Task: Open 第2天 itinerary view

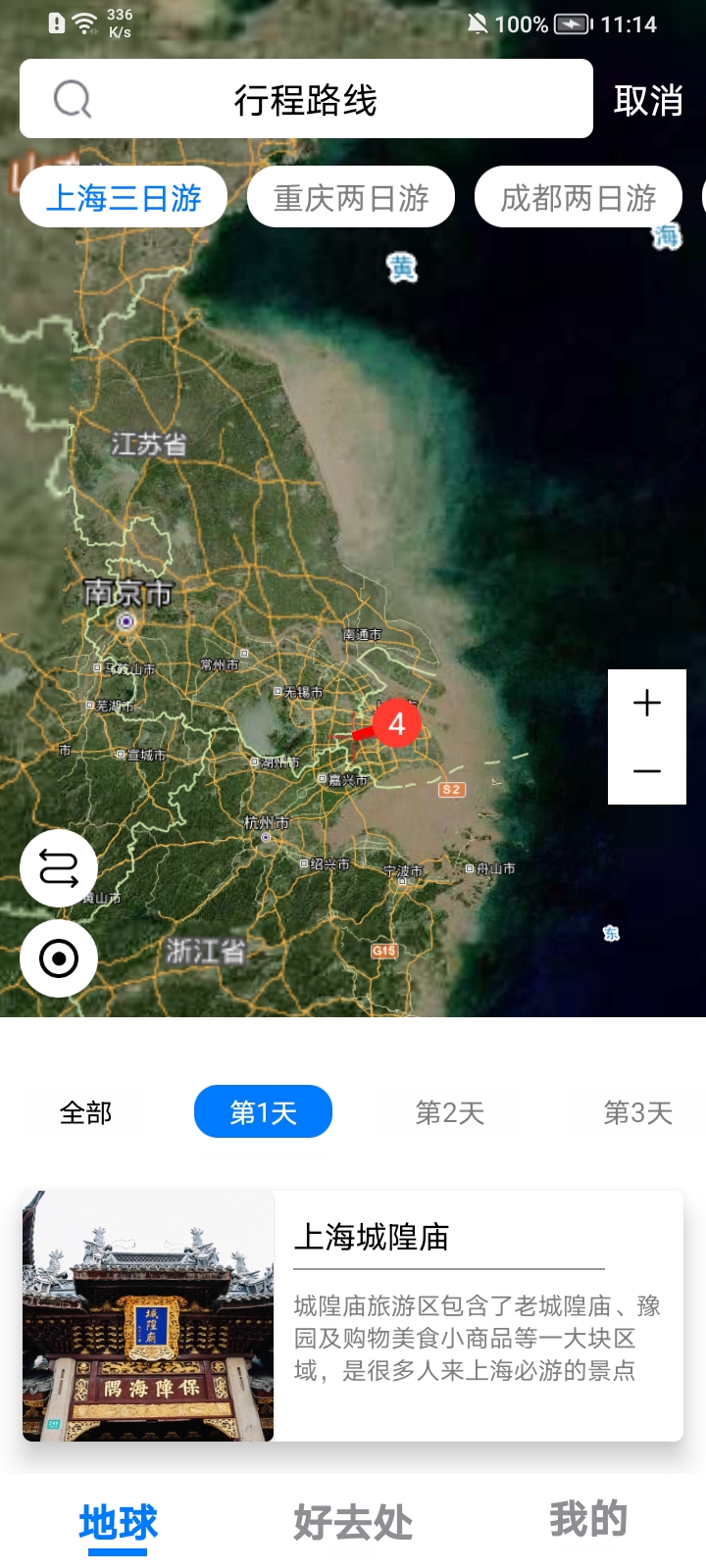Action: (x=449, y=1112)
